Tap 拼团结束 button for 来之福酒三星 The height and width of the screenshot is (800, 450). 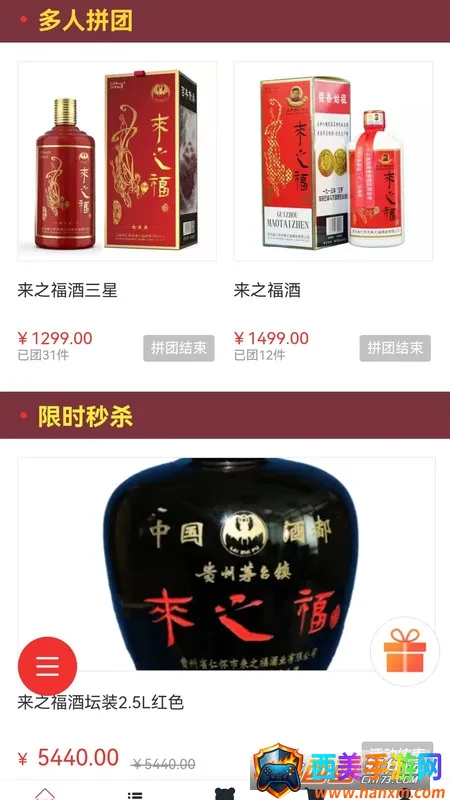(x=179, y=348)
